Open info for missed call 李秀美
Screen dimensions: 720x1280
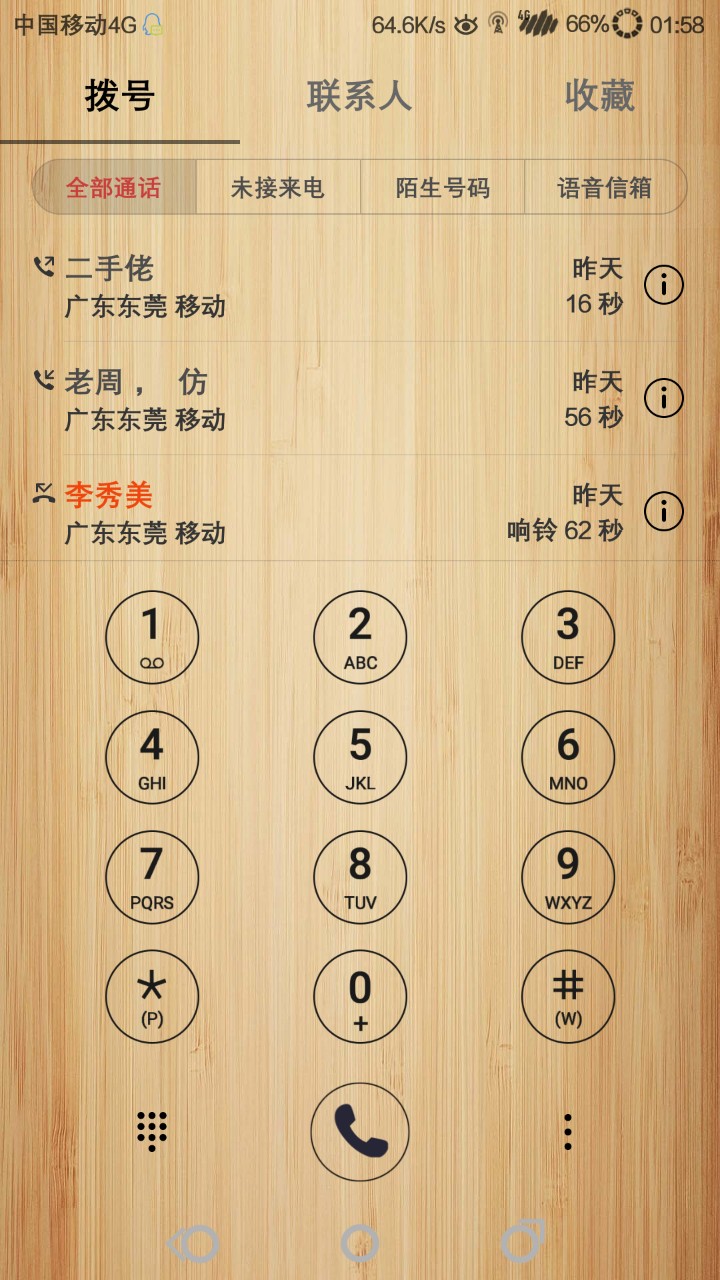tap(663, 512)
